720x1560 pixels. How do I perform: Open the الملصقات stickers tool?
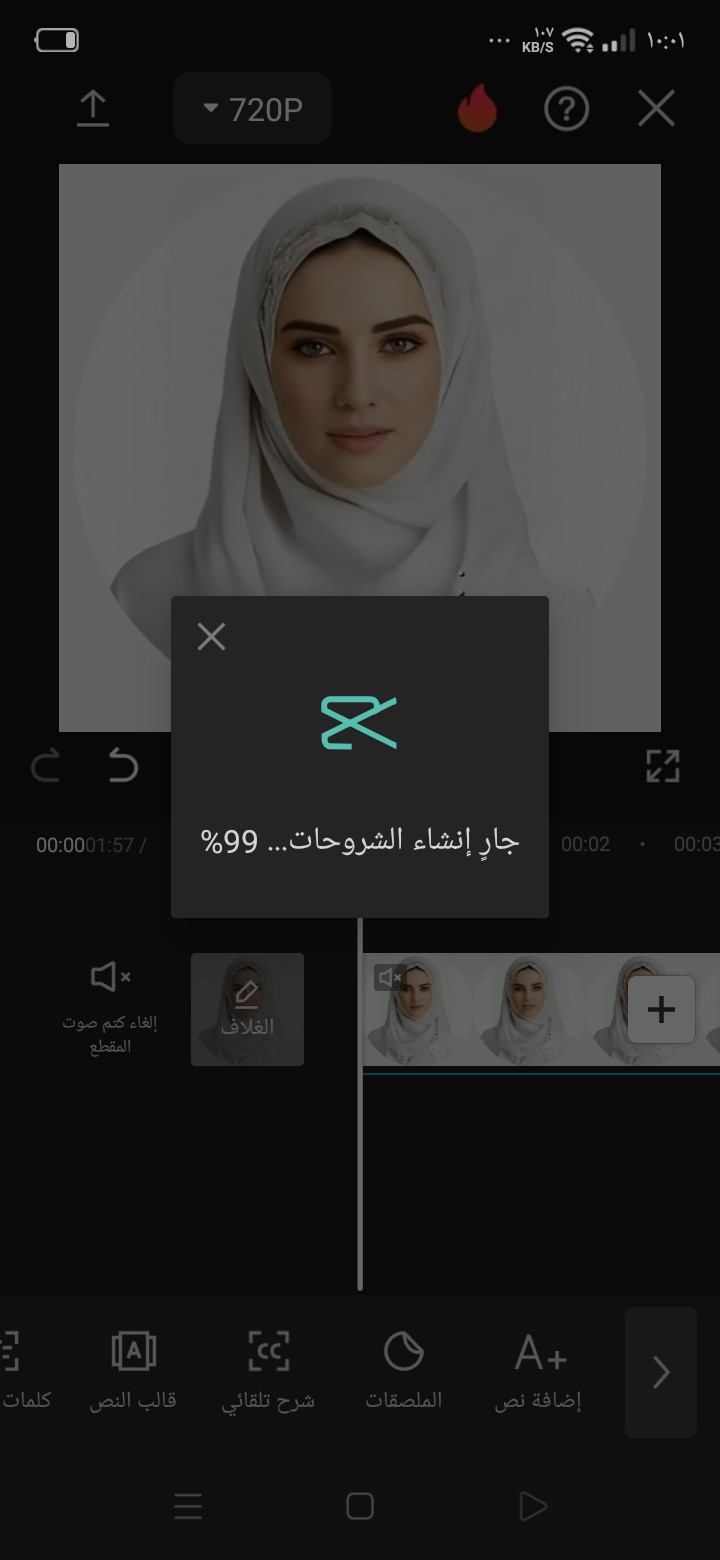click(x=403, y=1370)
